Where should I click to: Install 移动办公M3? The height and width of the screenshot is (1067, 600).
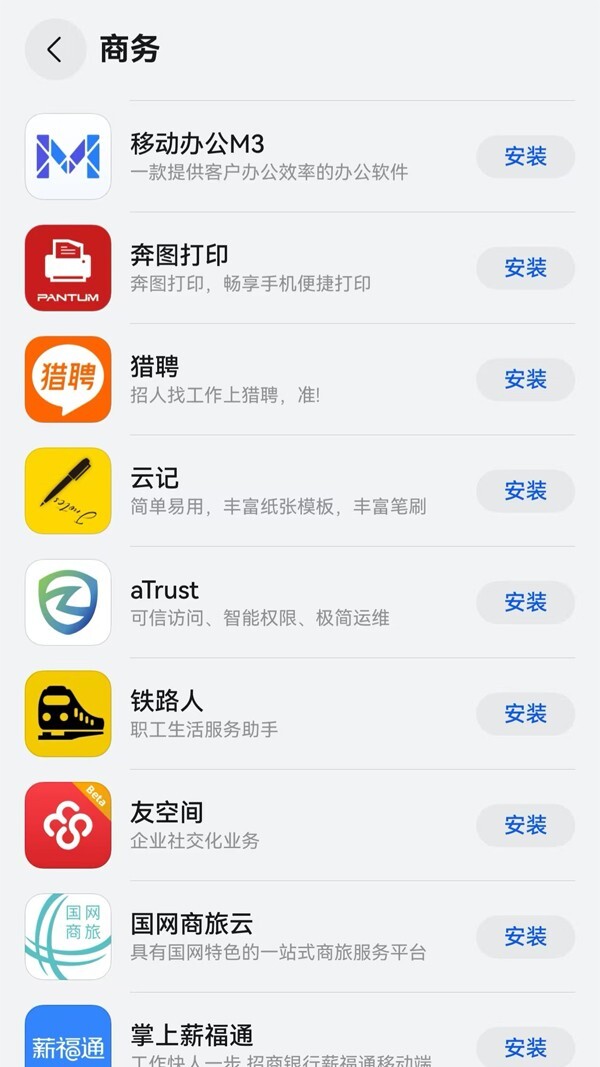pyautogui.click(x=525, y=157)
